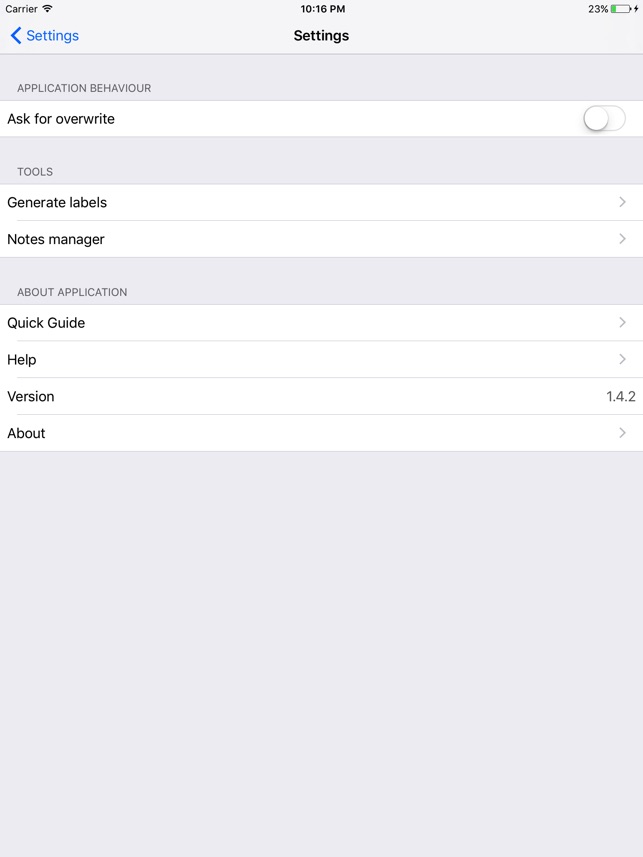Open the Quick Guide
Screen dimensions: 643x857
(321, 323)
